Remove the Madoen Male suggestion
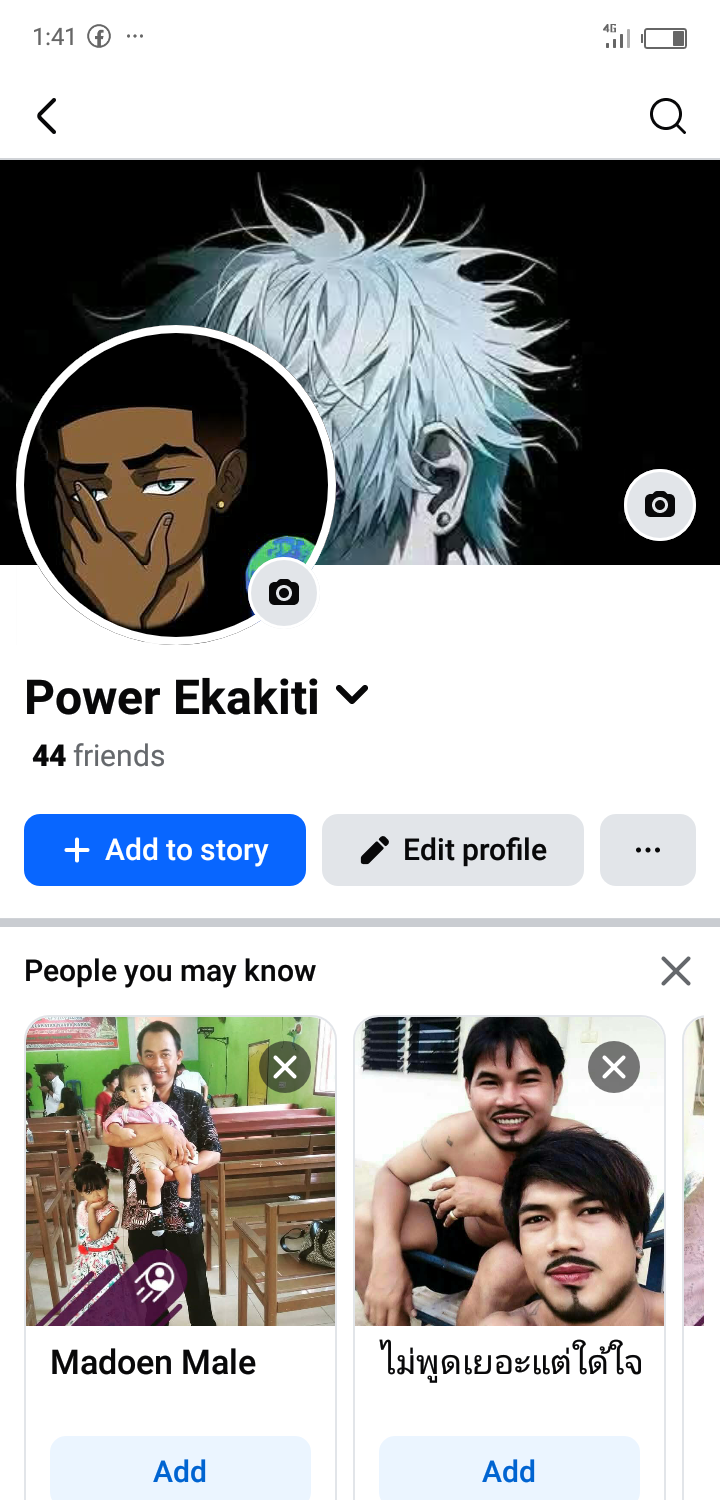Viewport: 720px width, 1500px height. point(285,1068)
